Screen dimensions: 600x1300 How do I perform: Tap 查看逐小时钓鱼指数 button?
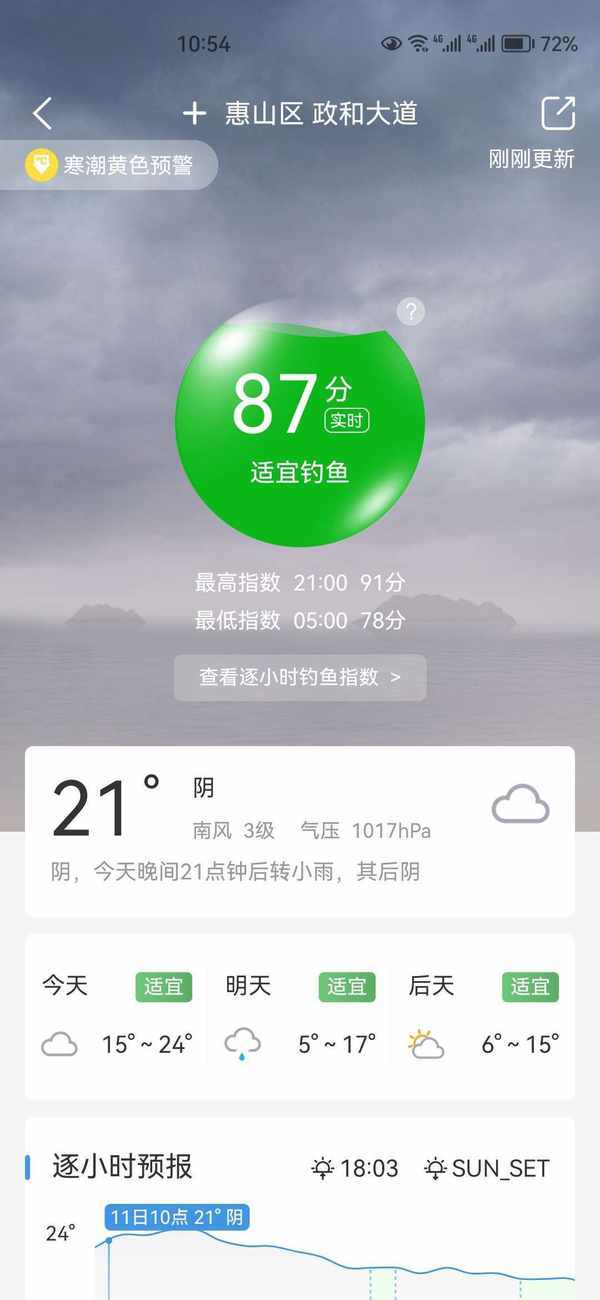pos(300,677)
